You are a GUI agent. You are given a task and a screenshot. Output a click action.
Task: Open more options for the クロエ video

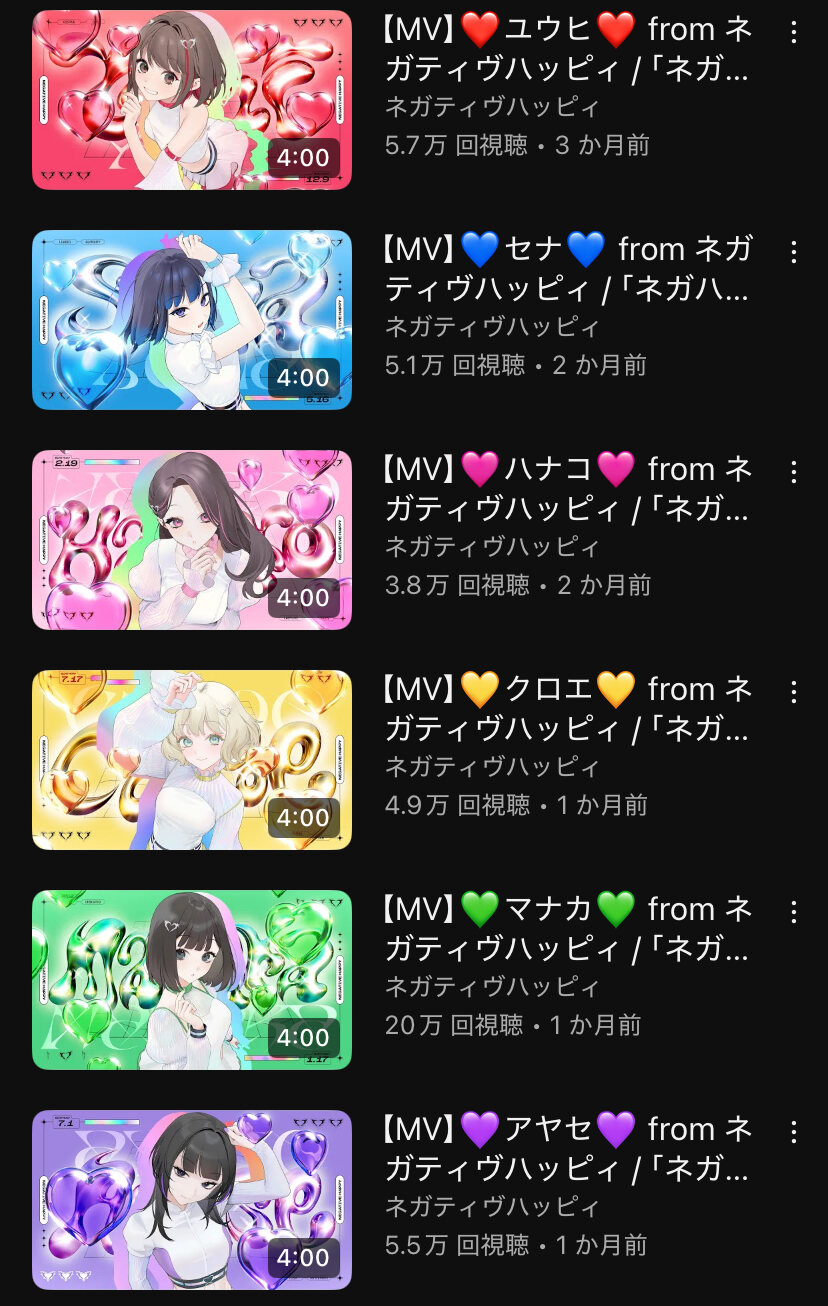(794, 691)
